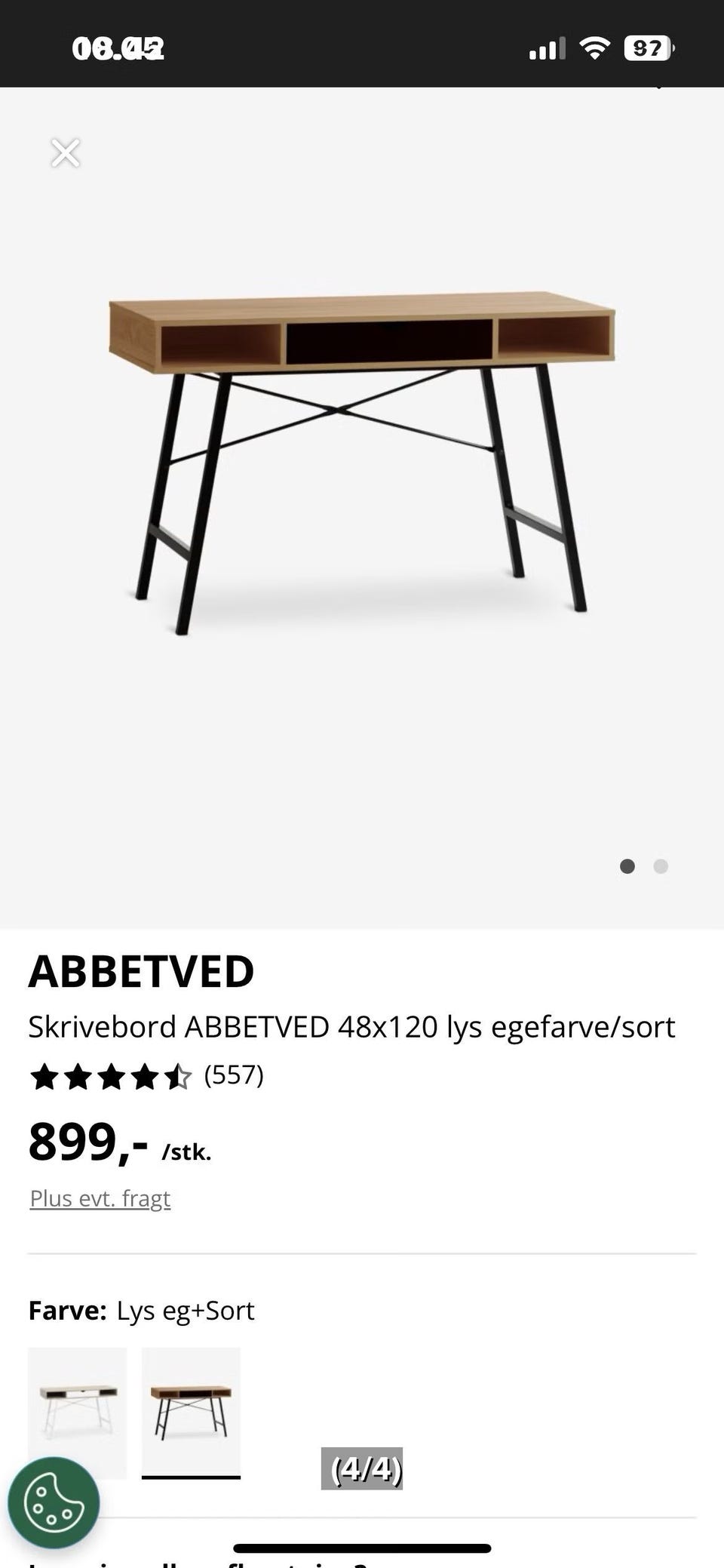Click the star rating icons
Screen dimensions: 724x1568
[x=109, y=1078]
